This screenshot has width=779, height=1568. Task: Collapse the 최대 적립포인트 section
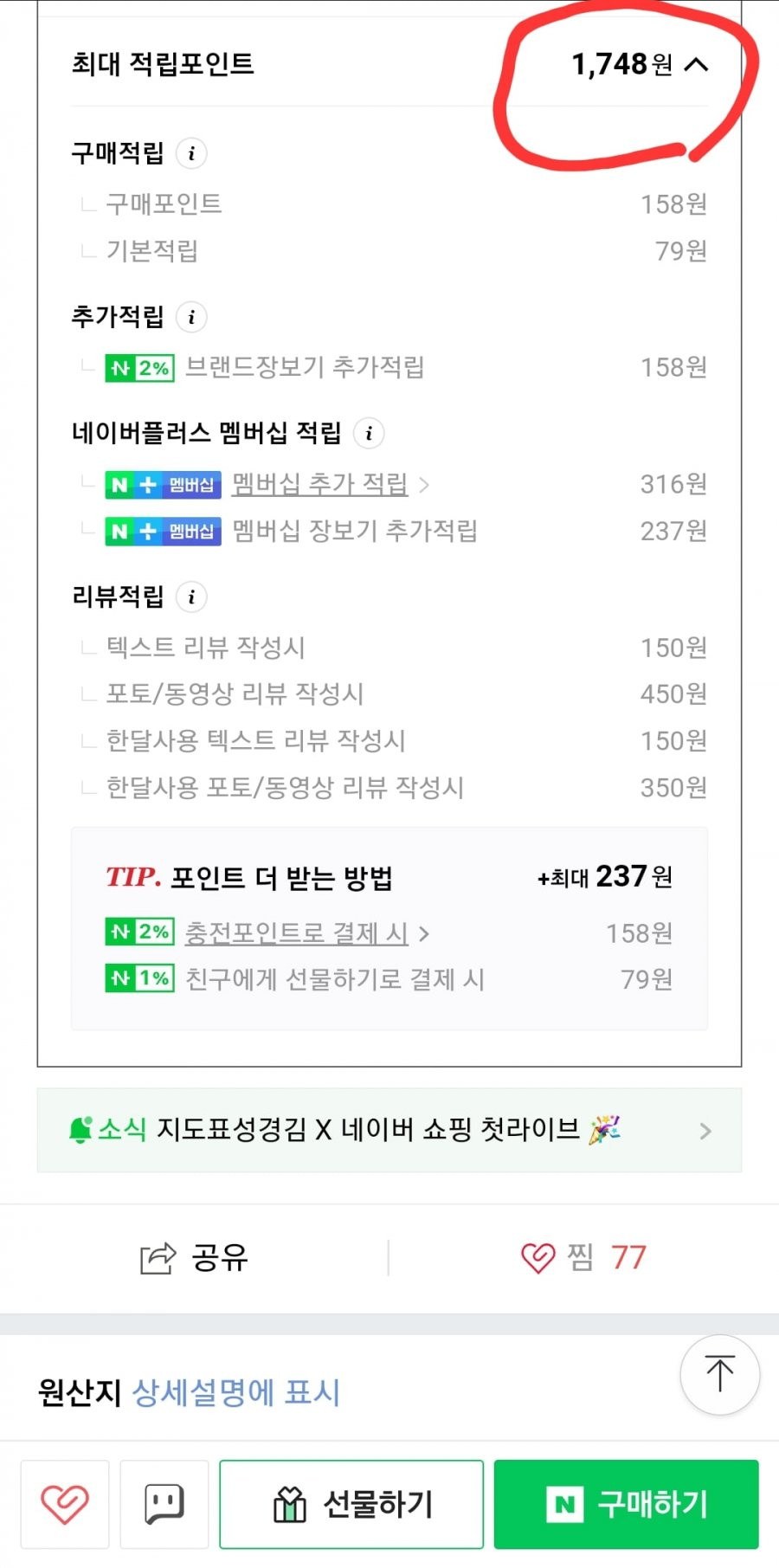(696, 65)
